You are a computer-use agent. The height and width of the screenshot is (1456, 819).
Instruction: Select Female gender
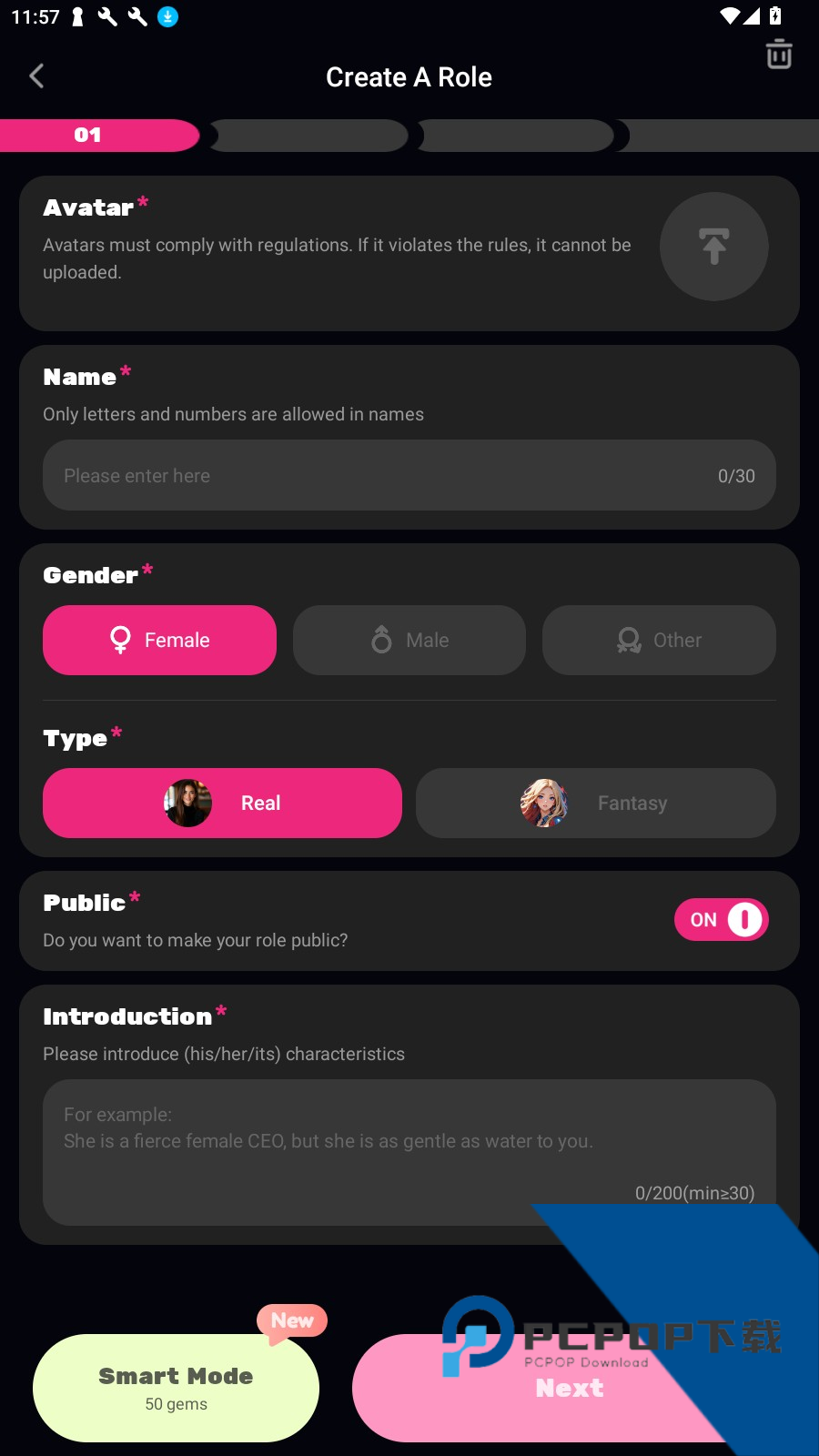(159, 641)
